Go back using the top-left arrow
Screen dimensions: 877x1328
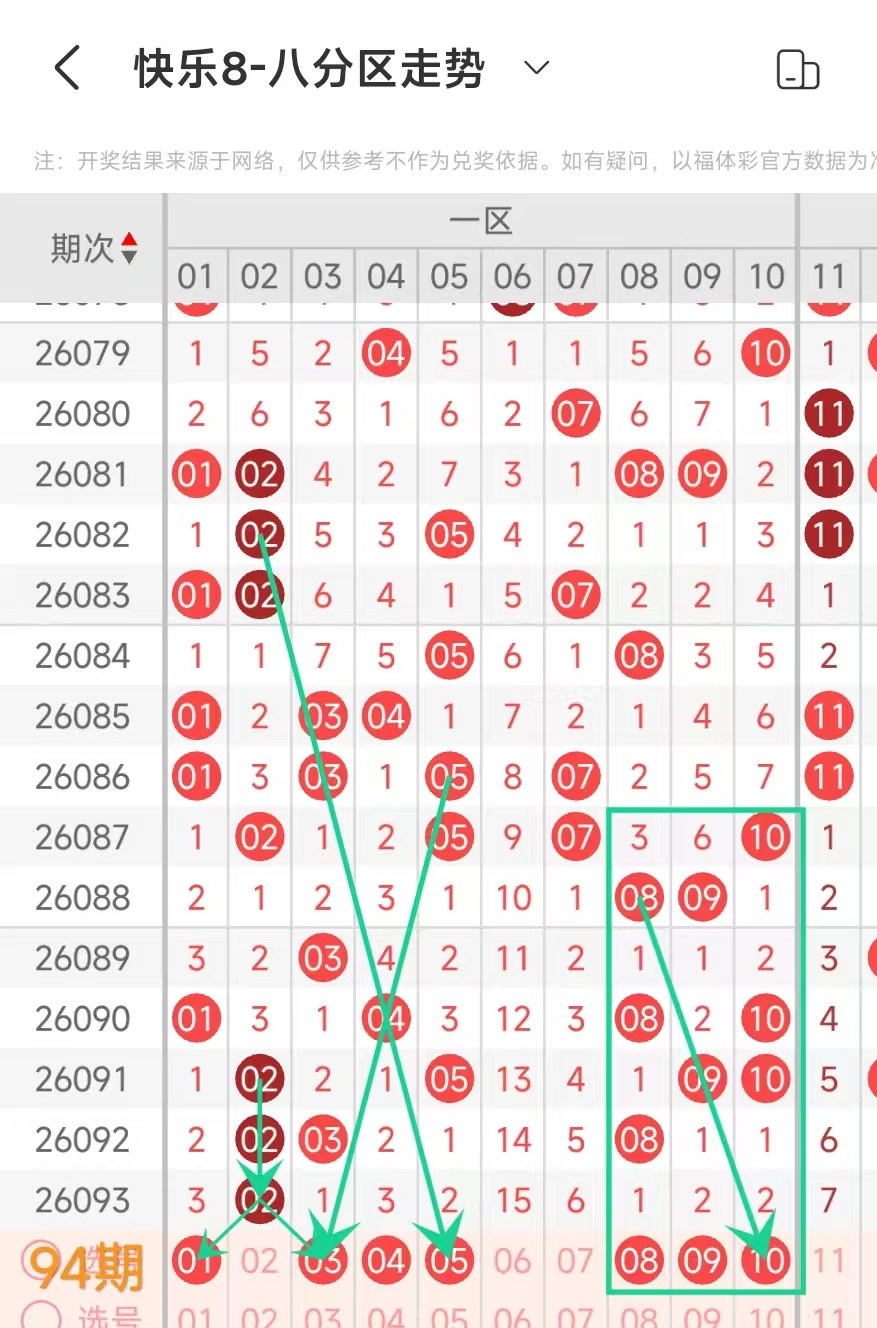(66, 69)
